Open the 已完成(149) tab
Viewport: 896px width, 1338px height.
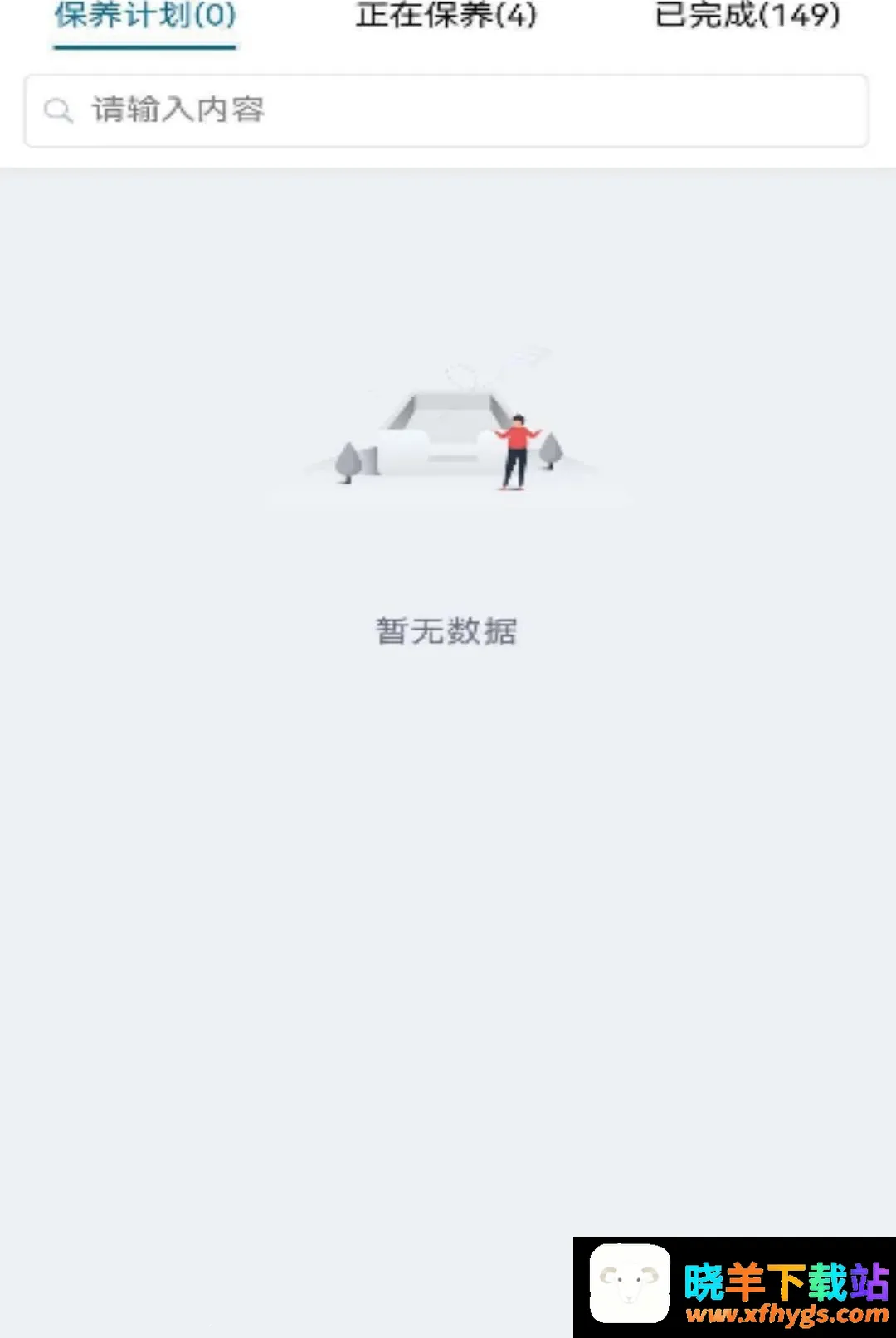[747, 15]
